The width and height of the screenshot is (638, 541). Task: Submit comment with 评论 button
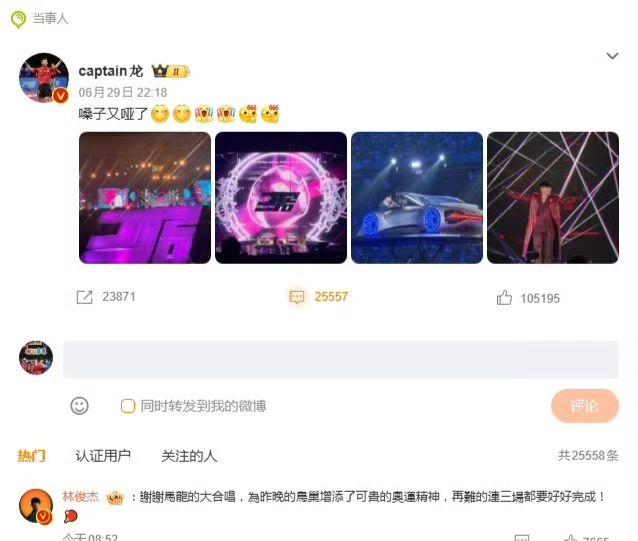tap(584, 406)
